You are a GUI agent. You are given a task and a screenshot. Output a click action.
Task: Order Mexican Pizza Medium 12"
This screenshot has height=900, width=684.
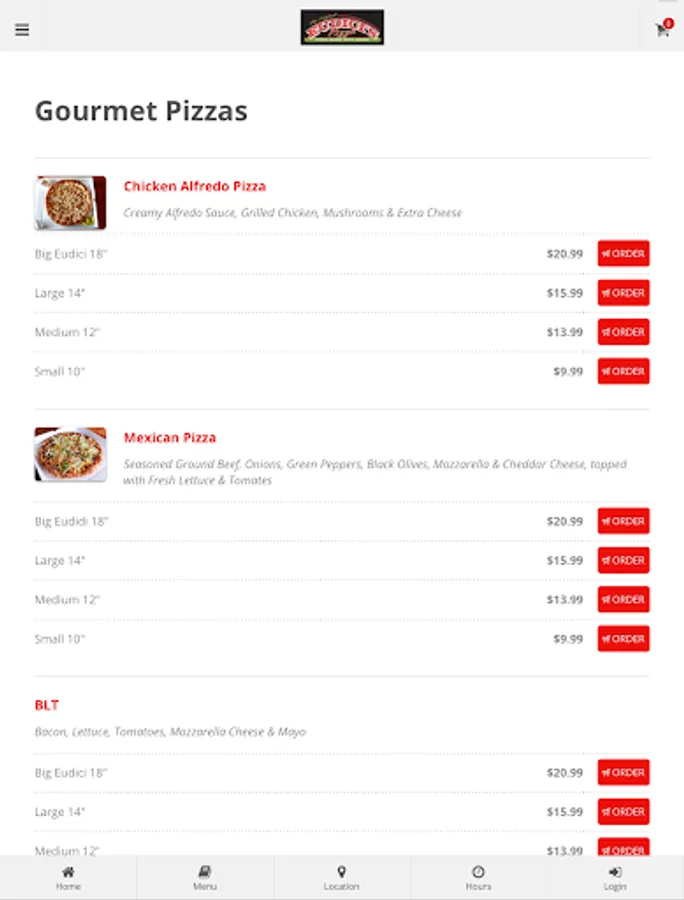pos(623,599)
